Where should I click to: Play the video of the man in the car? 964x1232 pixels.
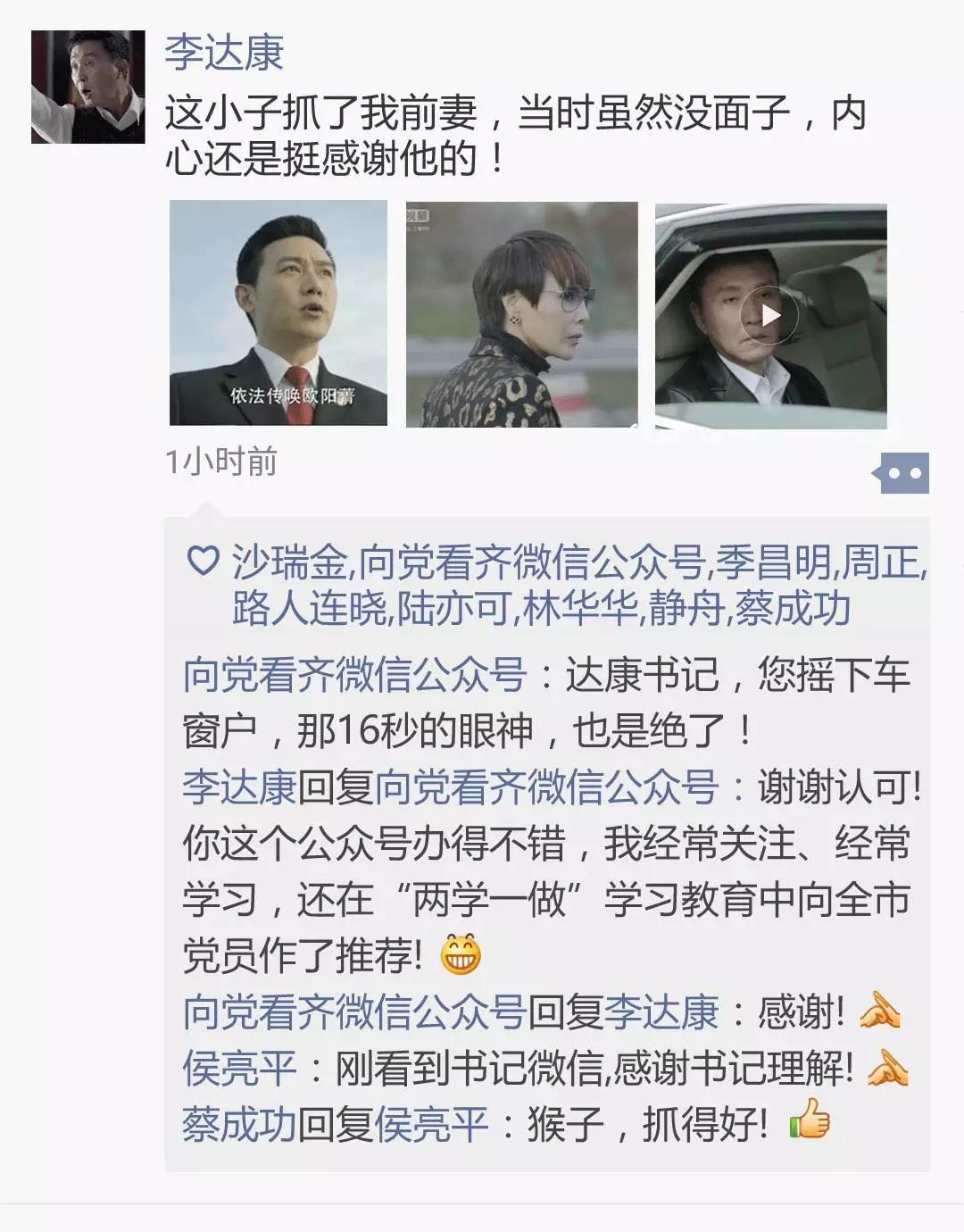(770, 315)
